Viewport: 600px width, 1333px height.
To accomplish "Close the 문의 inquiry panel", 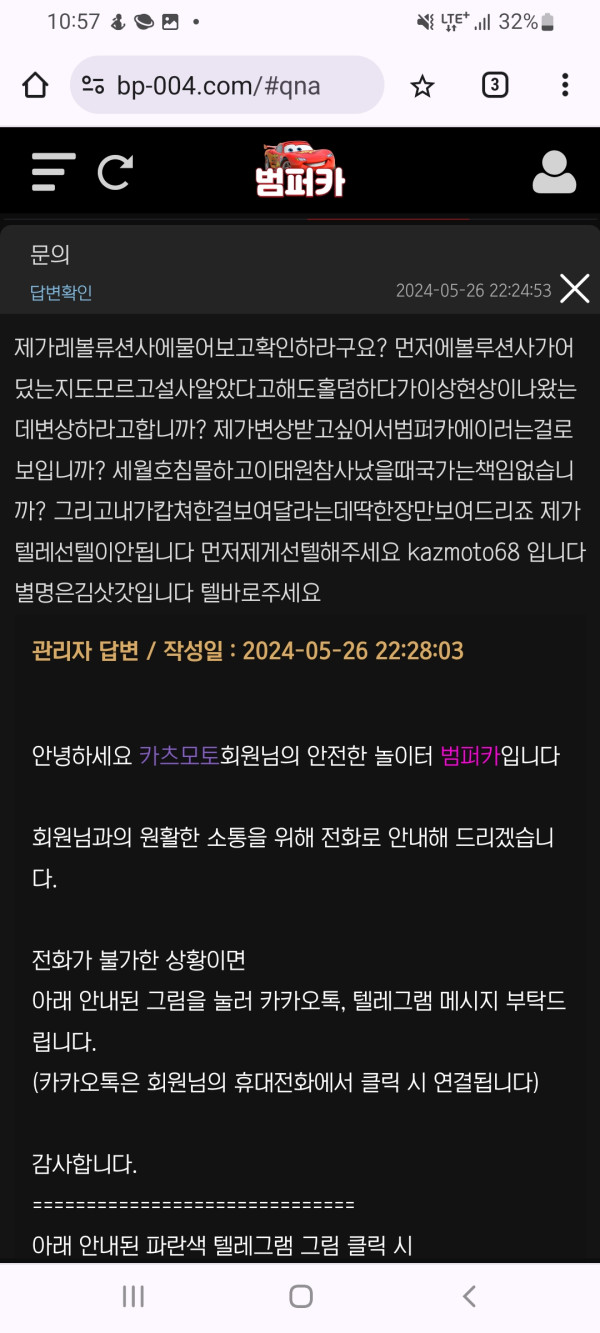I will pyautogui.click(x=575, y=289).
